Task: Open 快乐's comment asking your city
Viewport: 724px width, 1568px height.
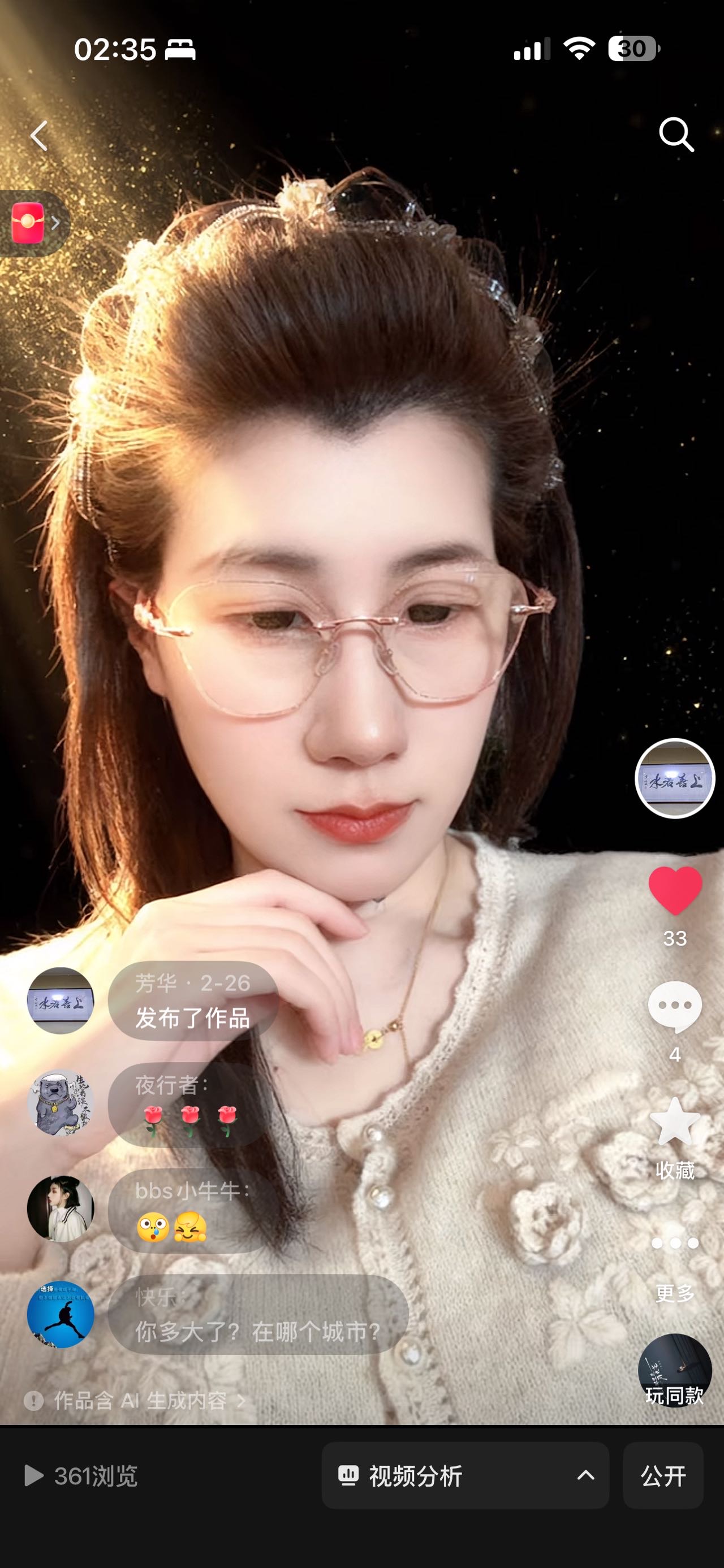Action: pyautogui.click(x=257, y=1316)
